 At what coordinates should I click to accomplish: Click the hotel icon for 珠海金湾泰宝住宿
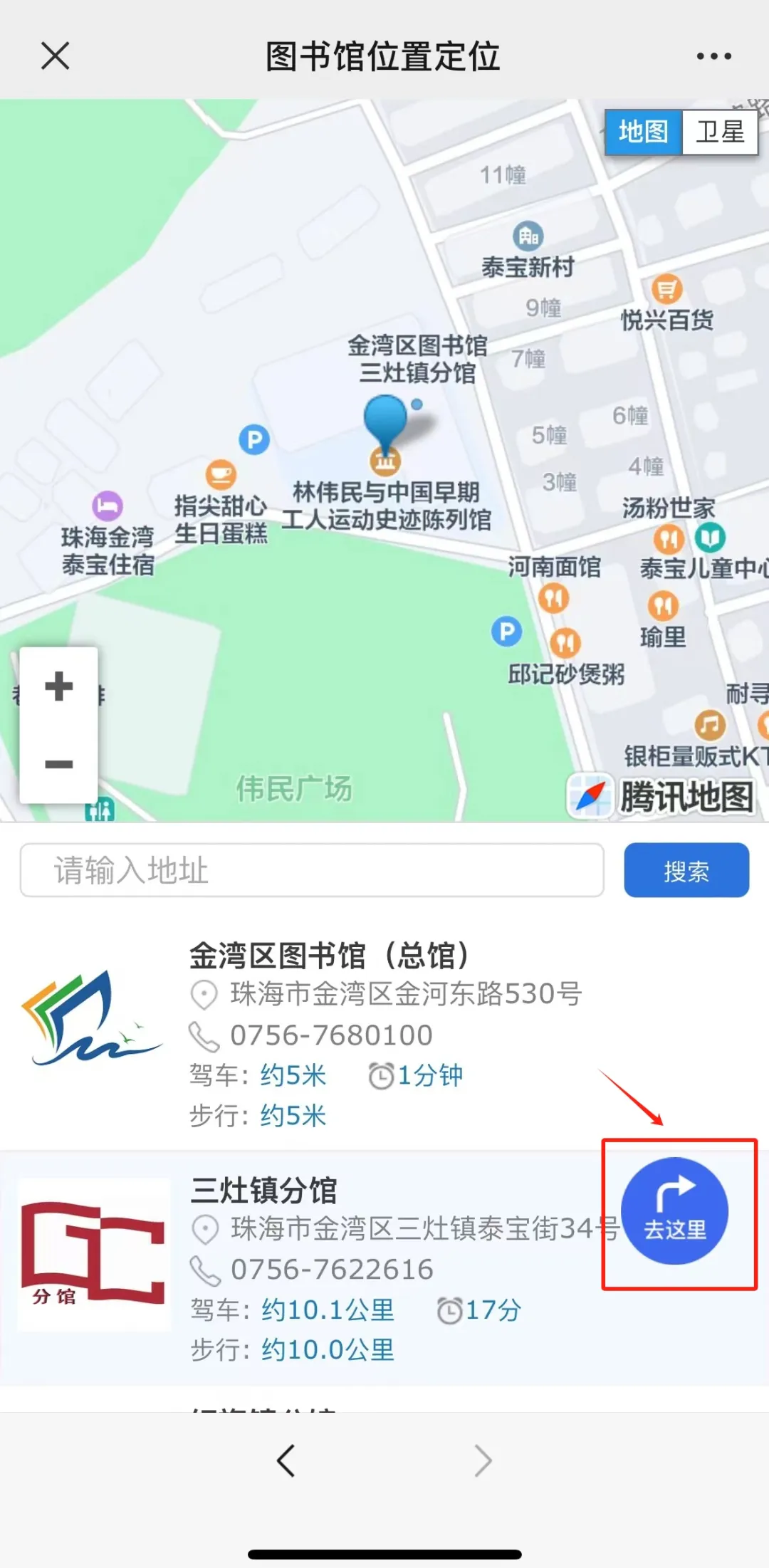(x=107, y=506)
